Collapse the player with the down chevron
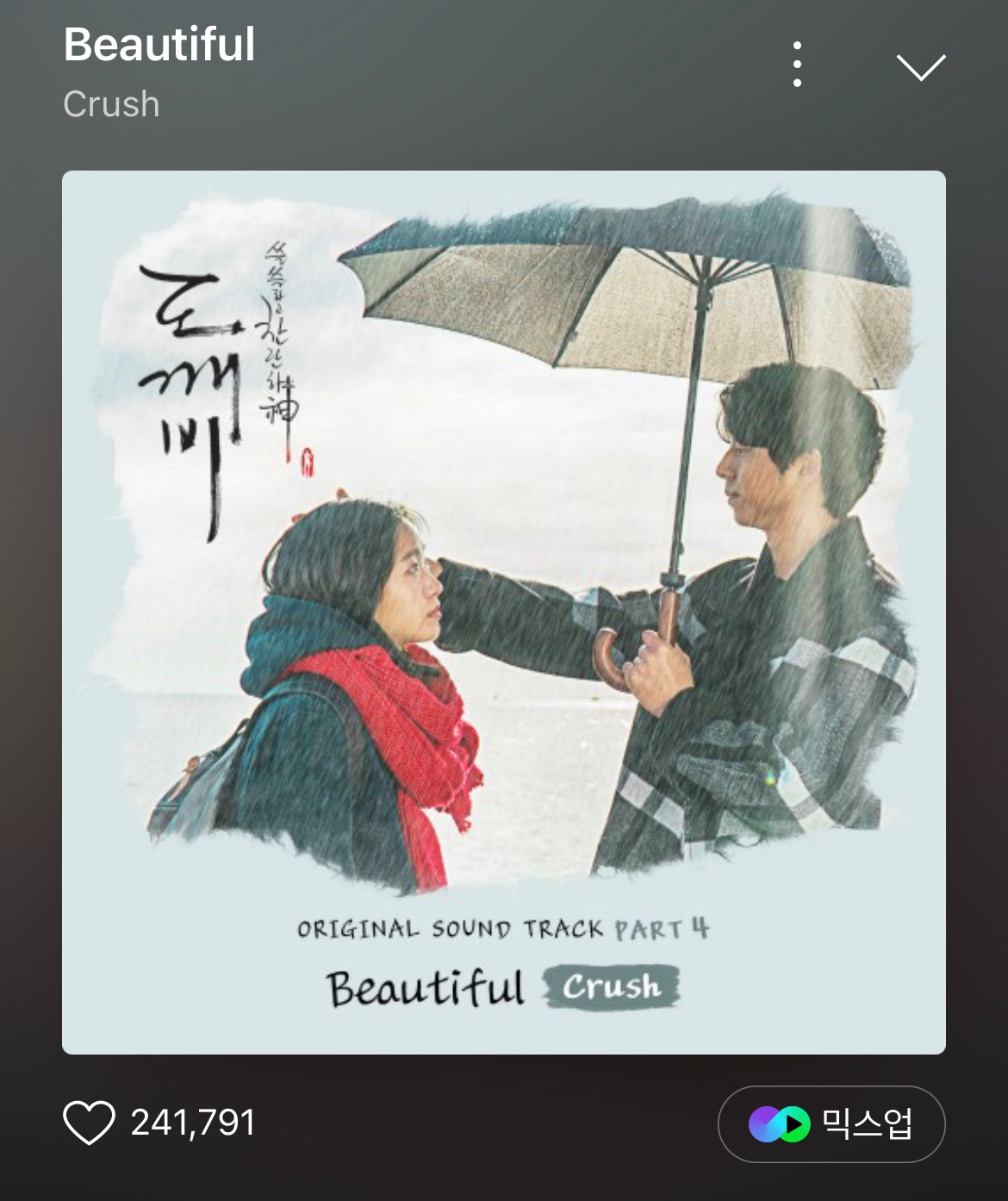The image size is (1008, 1201). 920,66
